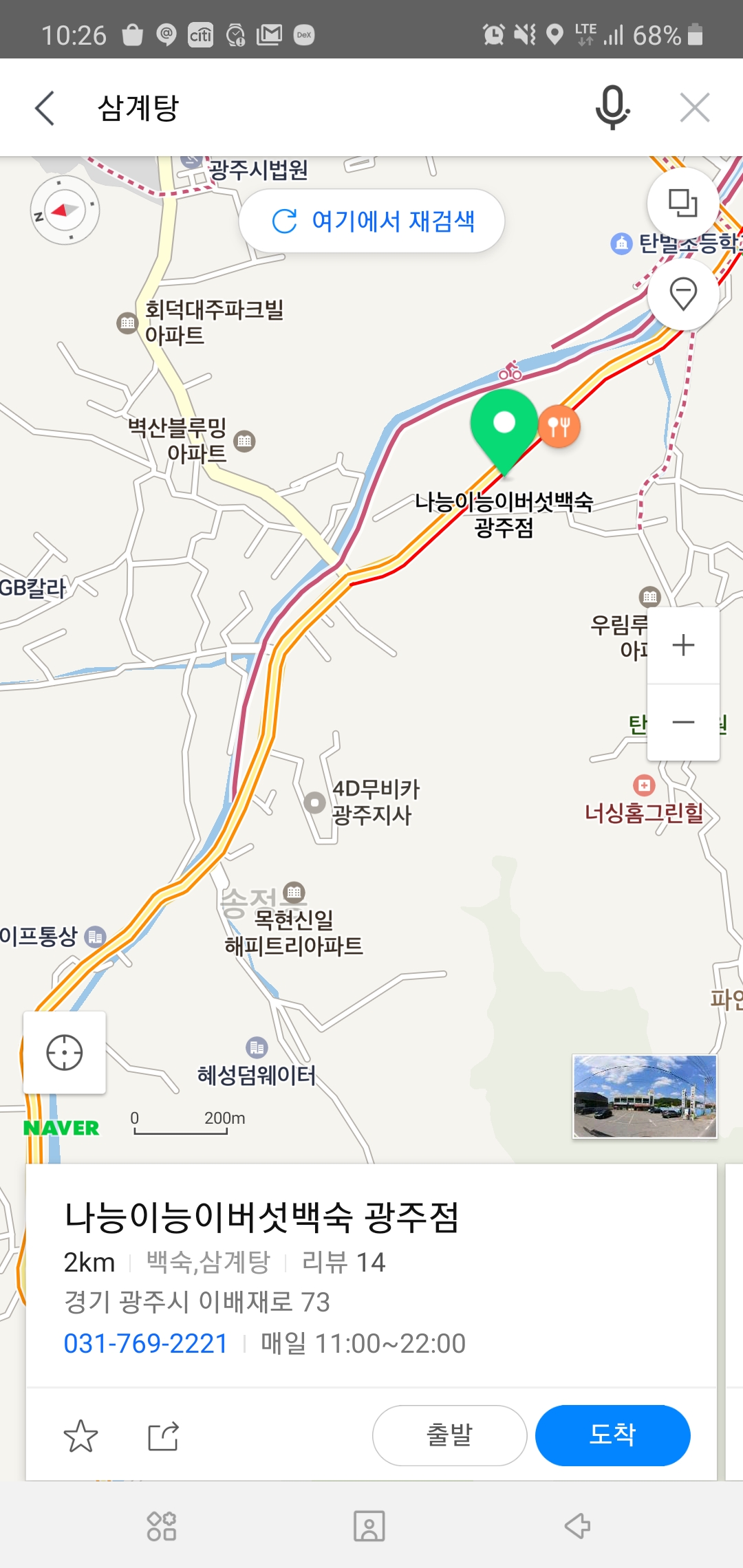The image size is (743, 1568).
Task: Center the map on my current location
Action: coord(65,1052)
